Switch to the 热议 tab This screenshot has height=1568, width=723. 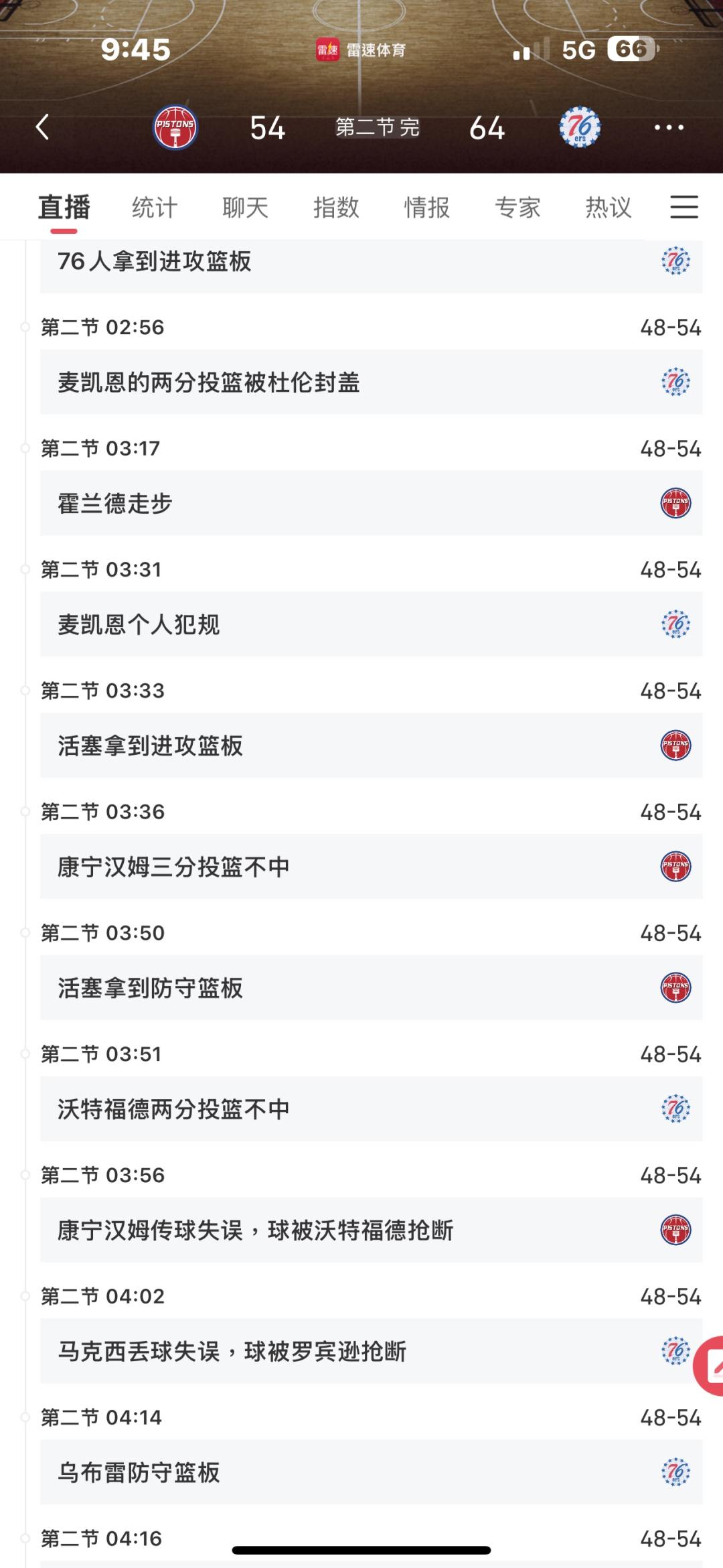pyautogui.click(x=608, y=208)
